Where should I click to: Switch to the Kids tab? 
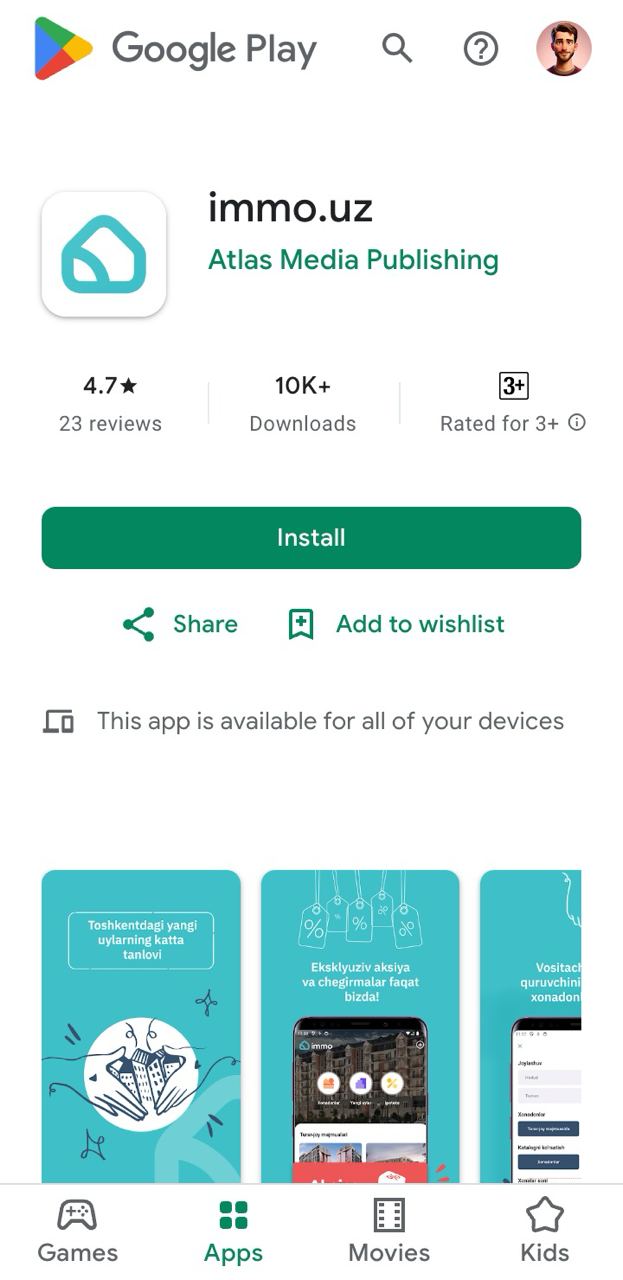[x=545, y=1232]
